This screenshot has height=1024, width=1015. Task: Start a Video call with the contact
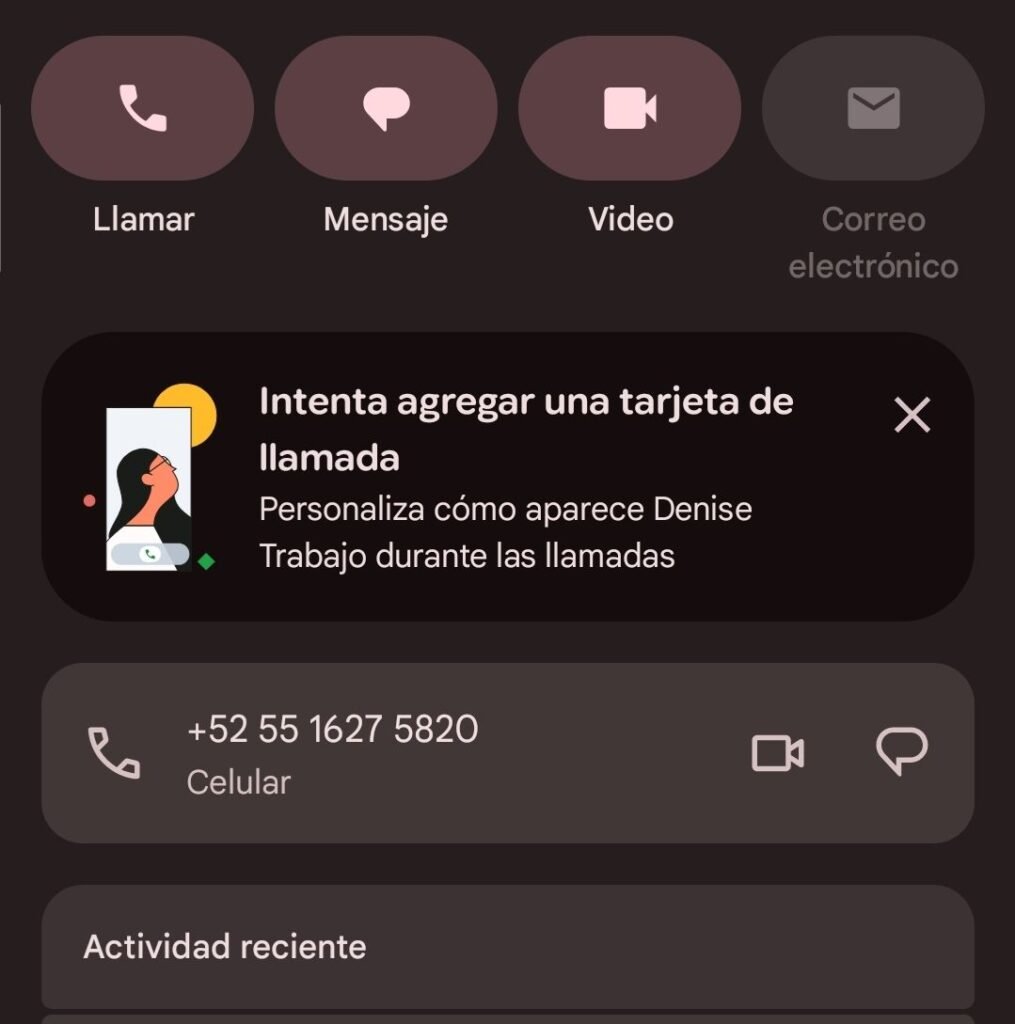pos(630,109)
